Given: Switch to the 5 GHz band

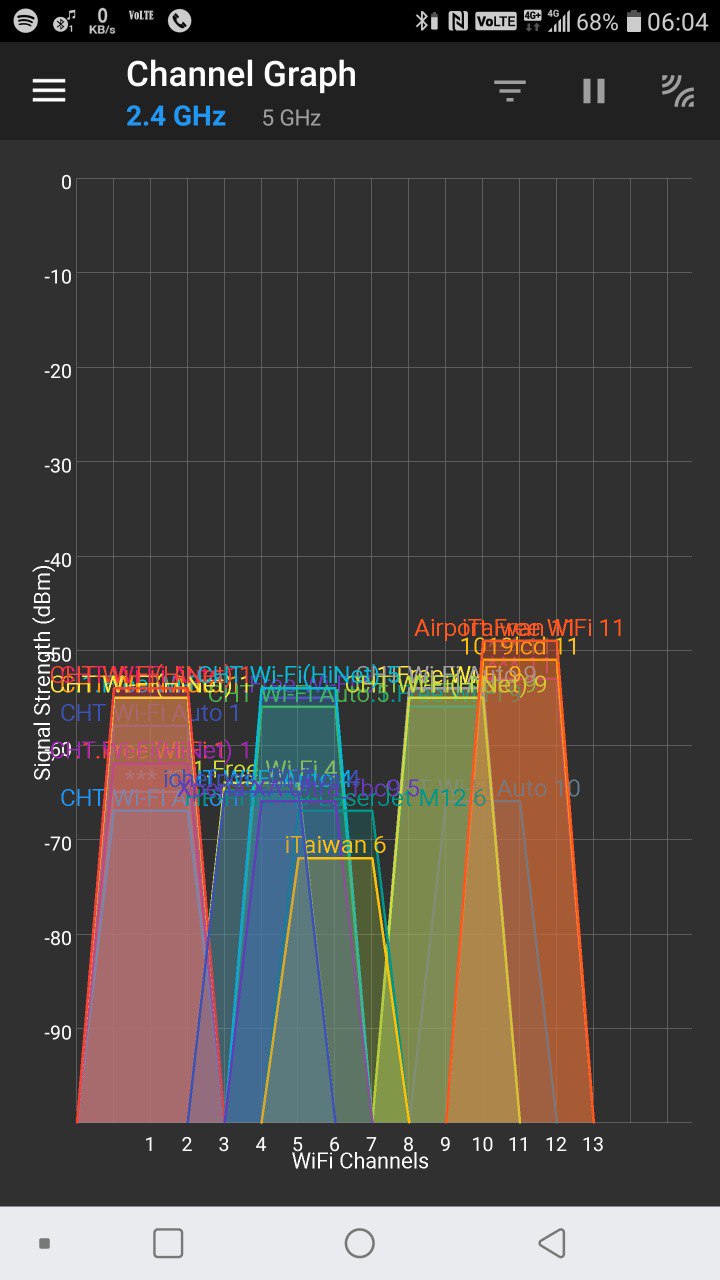Looking at the screenshot, I should tap(291, 118).
